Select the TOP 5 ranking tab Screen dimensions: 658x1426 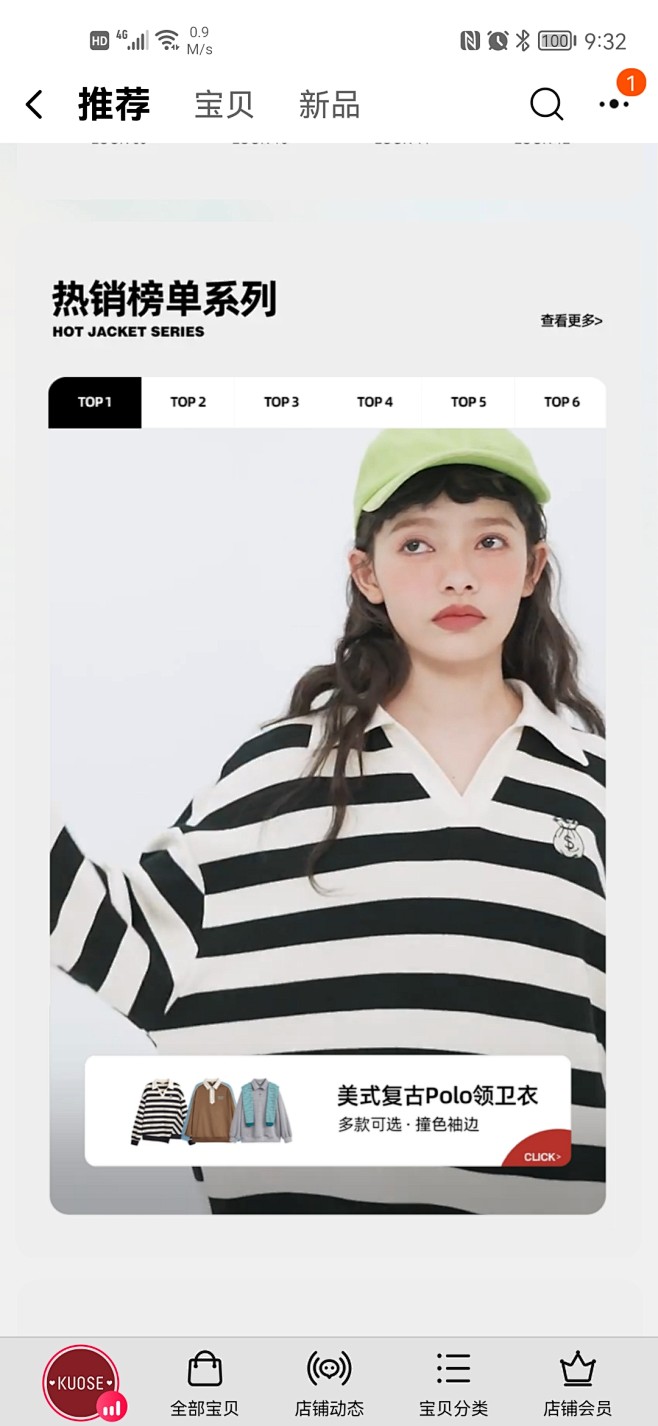pyautogui.click(x=468, y=402)
